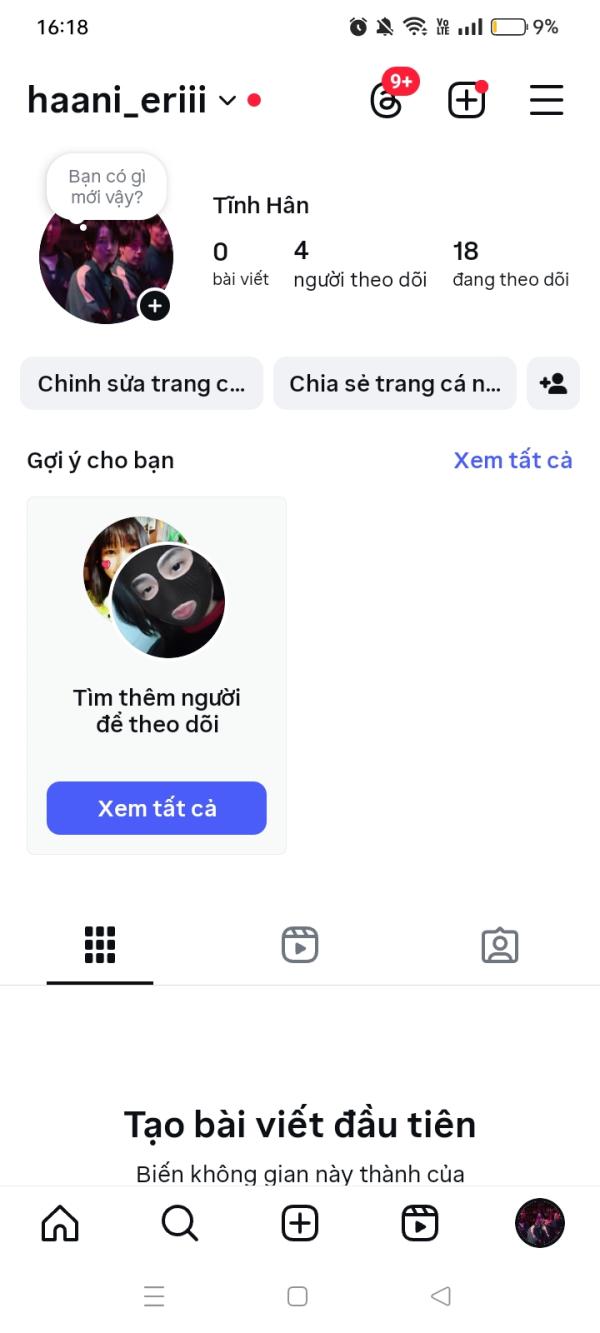Add a note via "Bạn có gì mới vậy?" bubble
This screenshot has height=1333, width=600.
(x=106, y=187)
